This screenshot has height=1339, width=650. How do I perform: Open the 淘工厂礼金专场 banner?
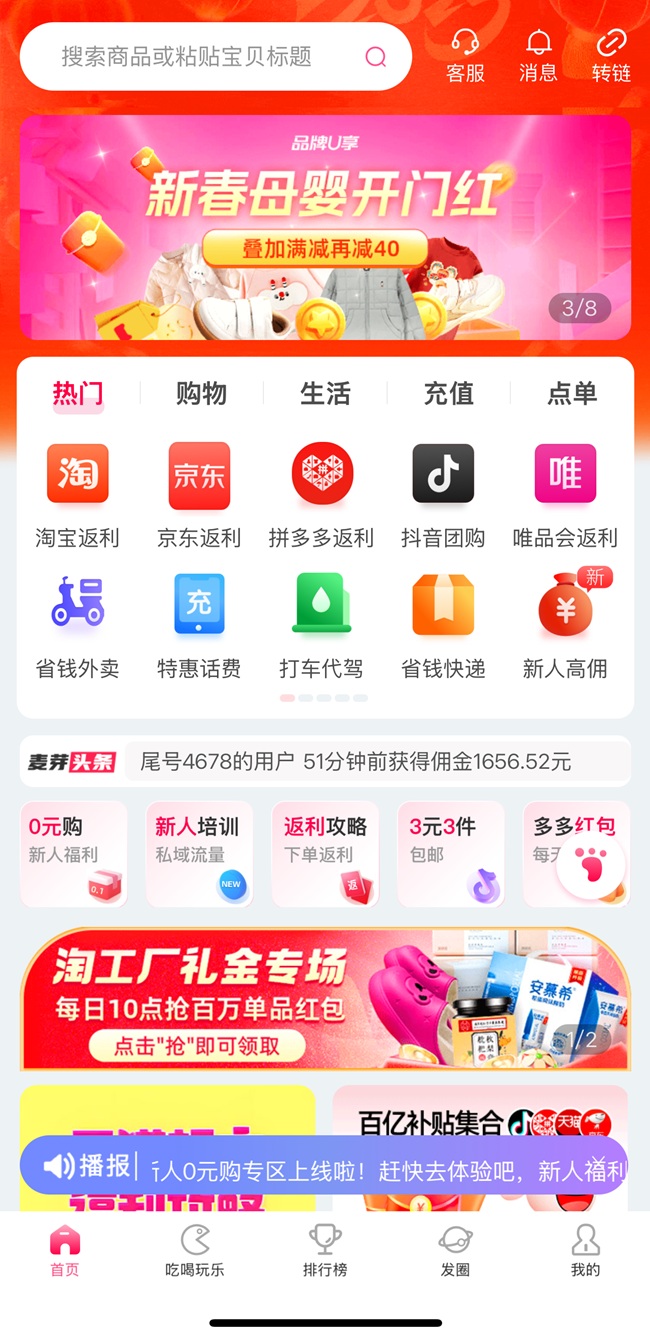[x=325, y=999]
